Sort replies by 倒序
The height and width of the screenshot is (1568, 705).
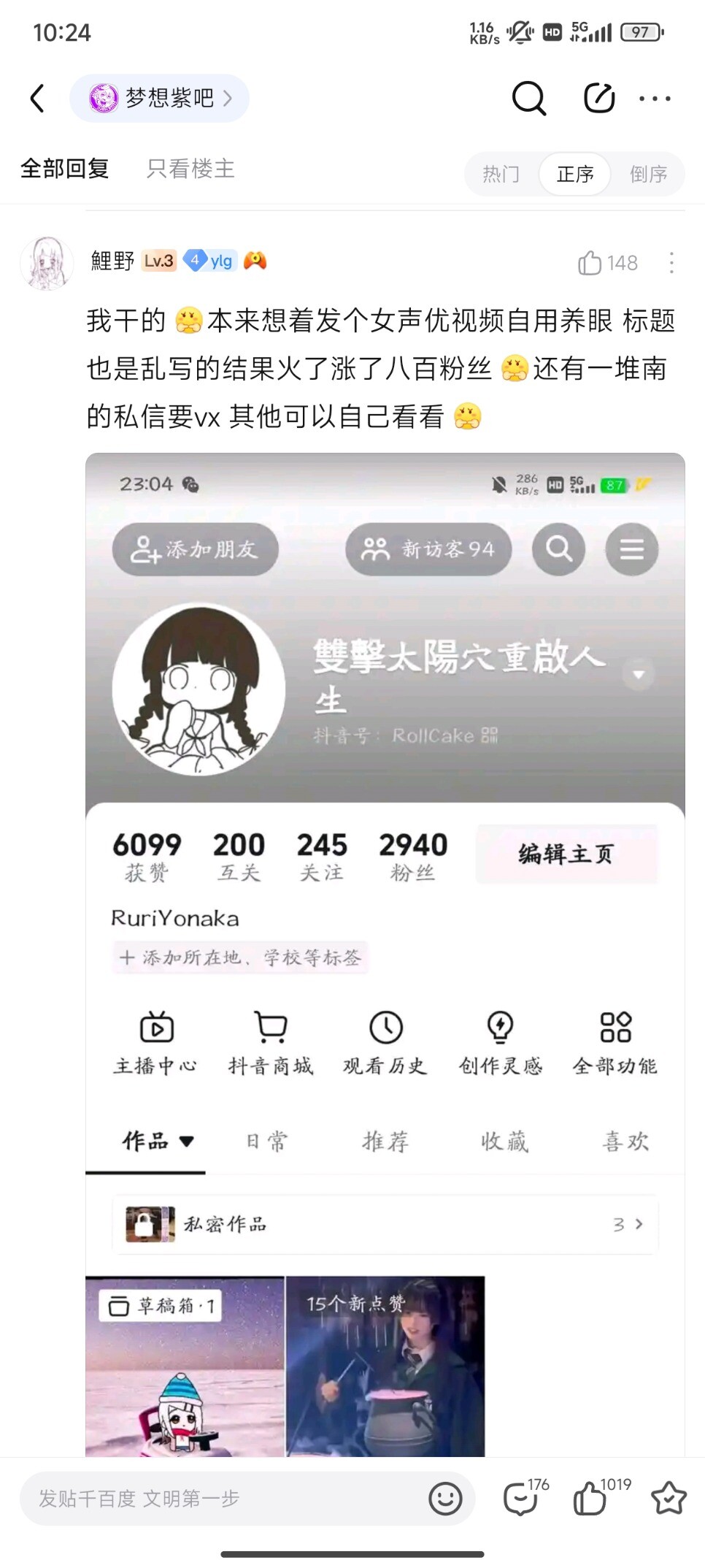[649, 174]
